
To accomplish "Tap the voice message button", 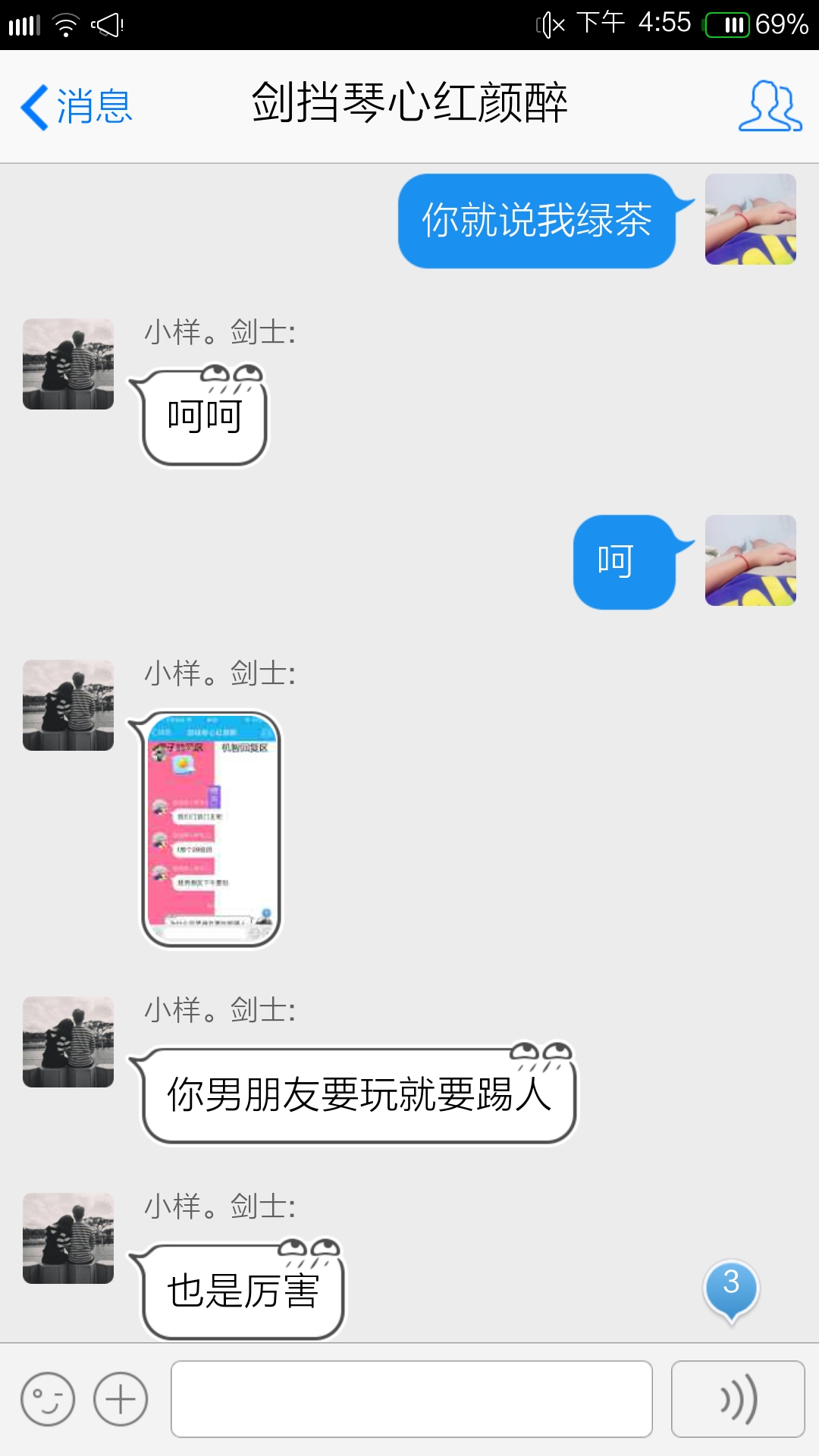I will point(737,1399).
